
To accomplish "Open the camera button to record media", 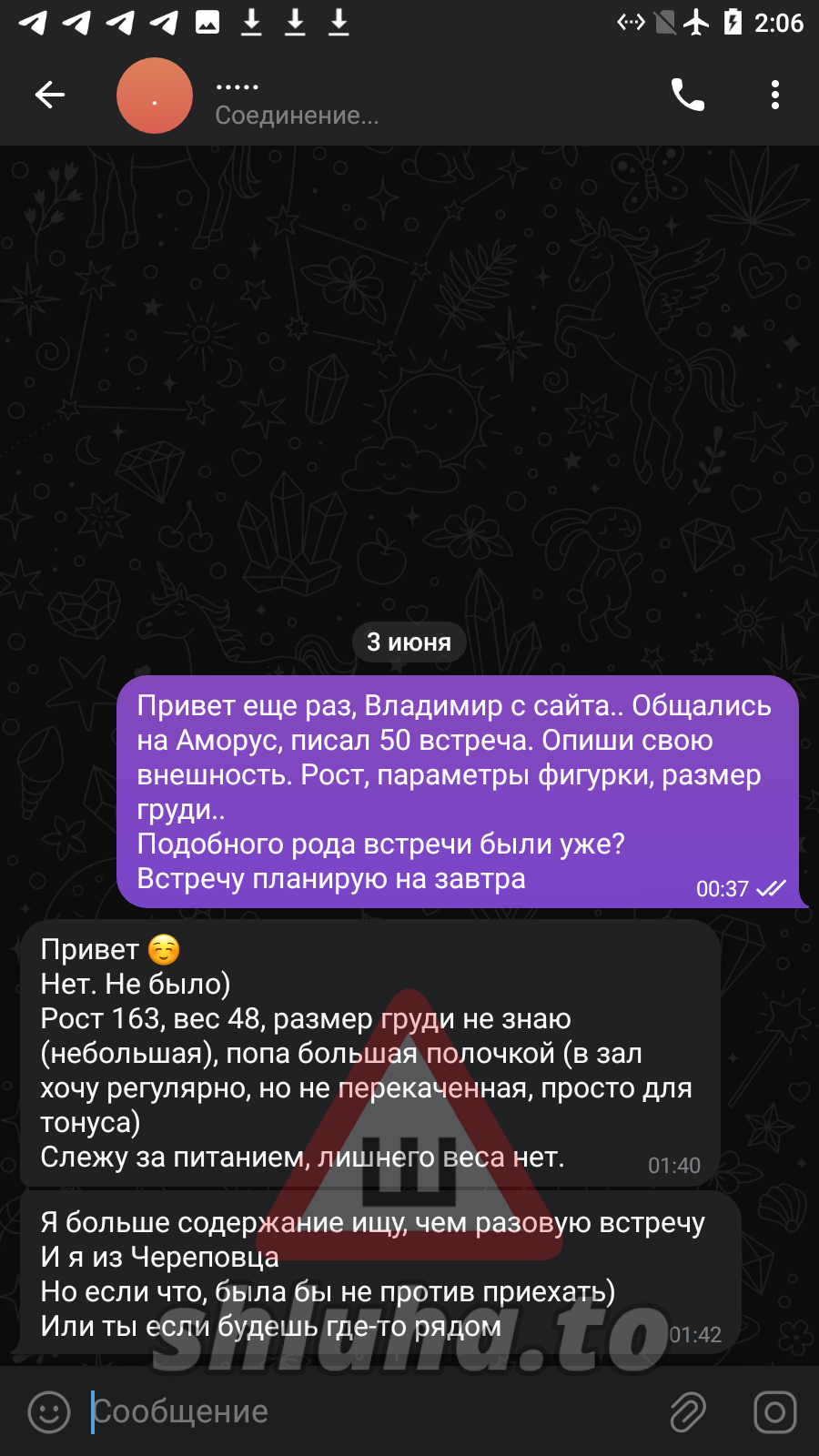I will [x=774, y=1412].
